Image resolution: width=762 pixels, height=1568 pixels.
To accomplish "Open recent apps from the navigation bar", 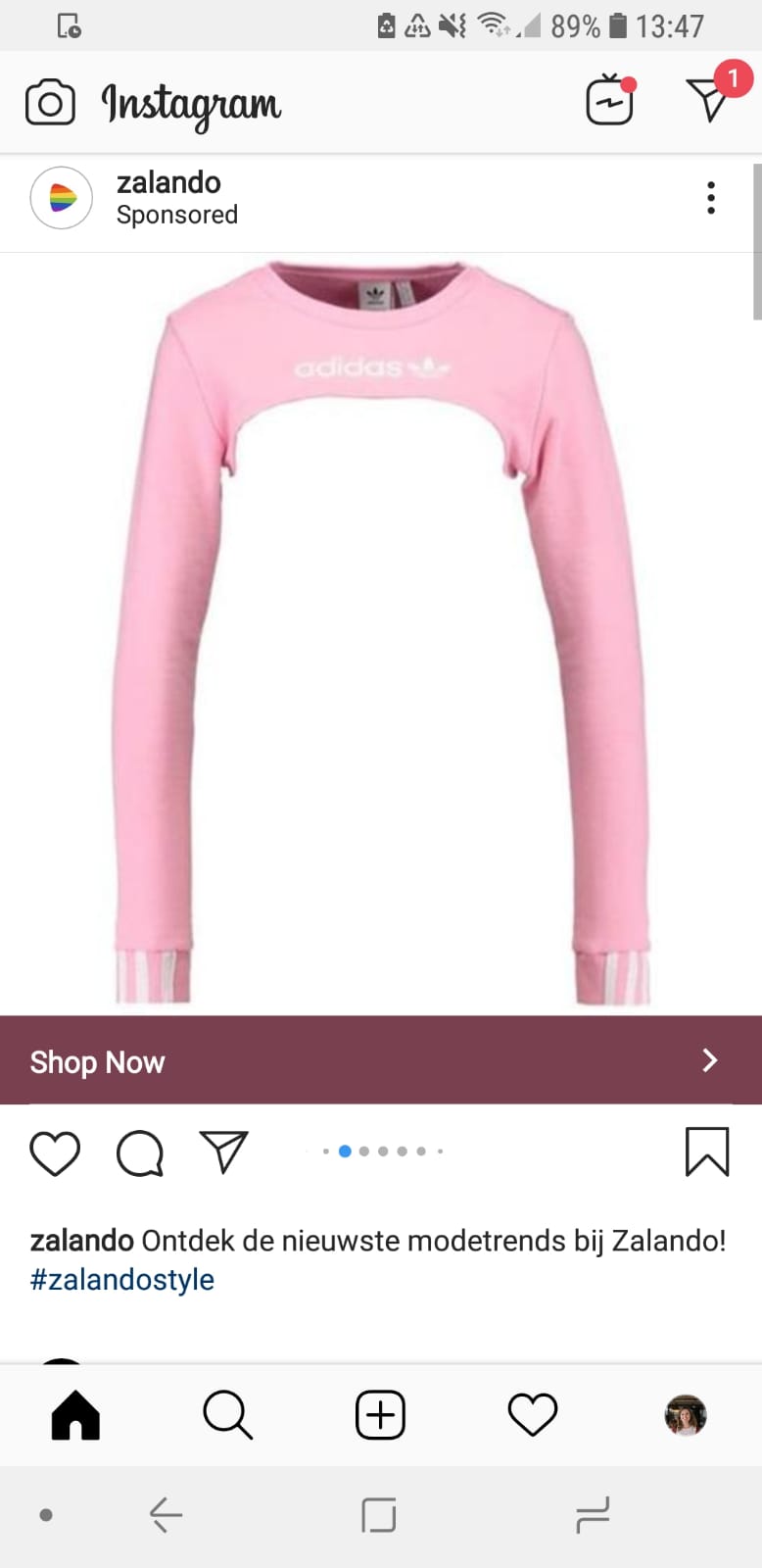I will 594,1515.
